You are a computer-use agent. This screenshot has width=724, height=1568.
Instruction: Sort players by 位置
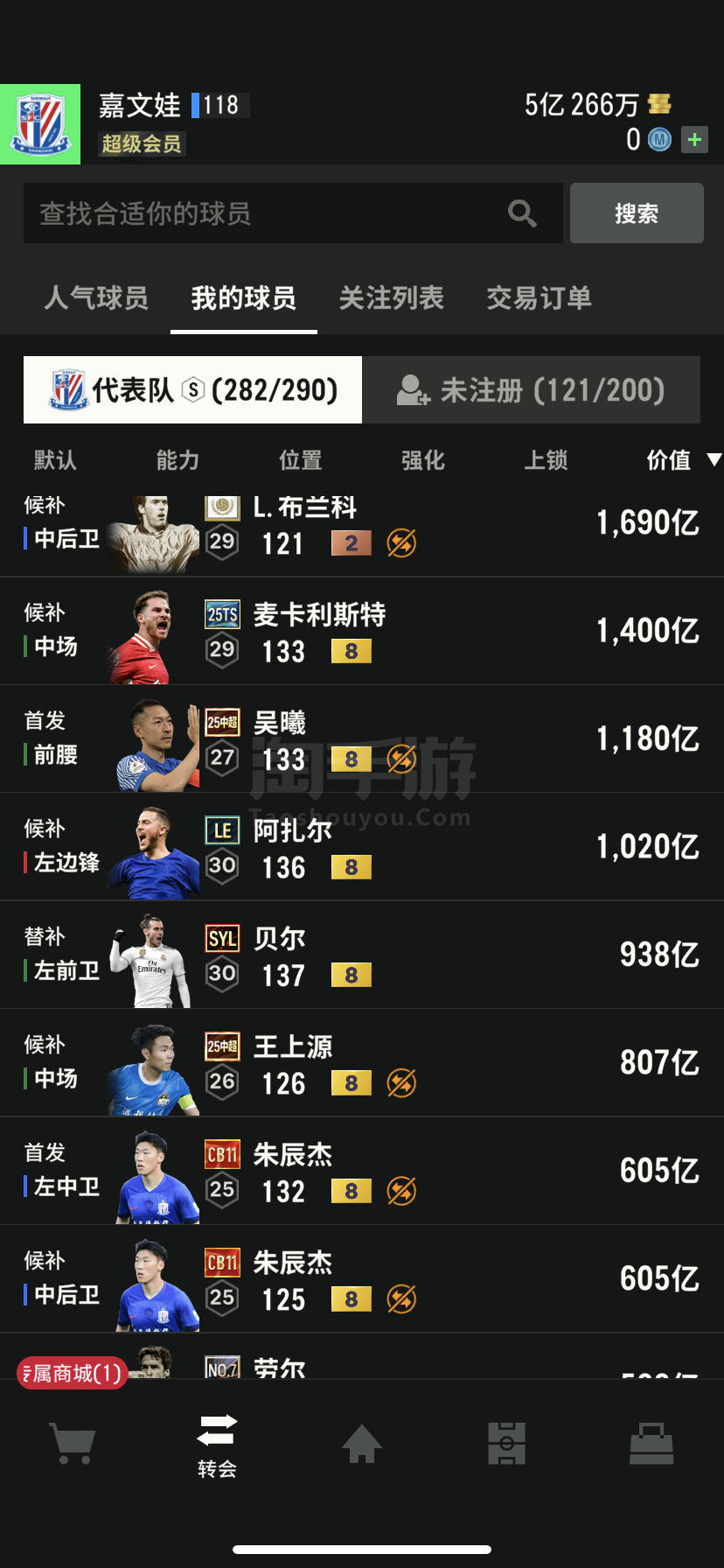coord(300,460)
